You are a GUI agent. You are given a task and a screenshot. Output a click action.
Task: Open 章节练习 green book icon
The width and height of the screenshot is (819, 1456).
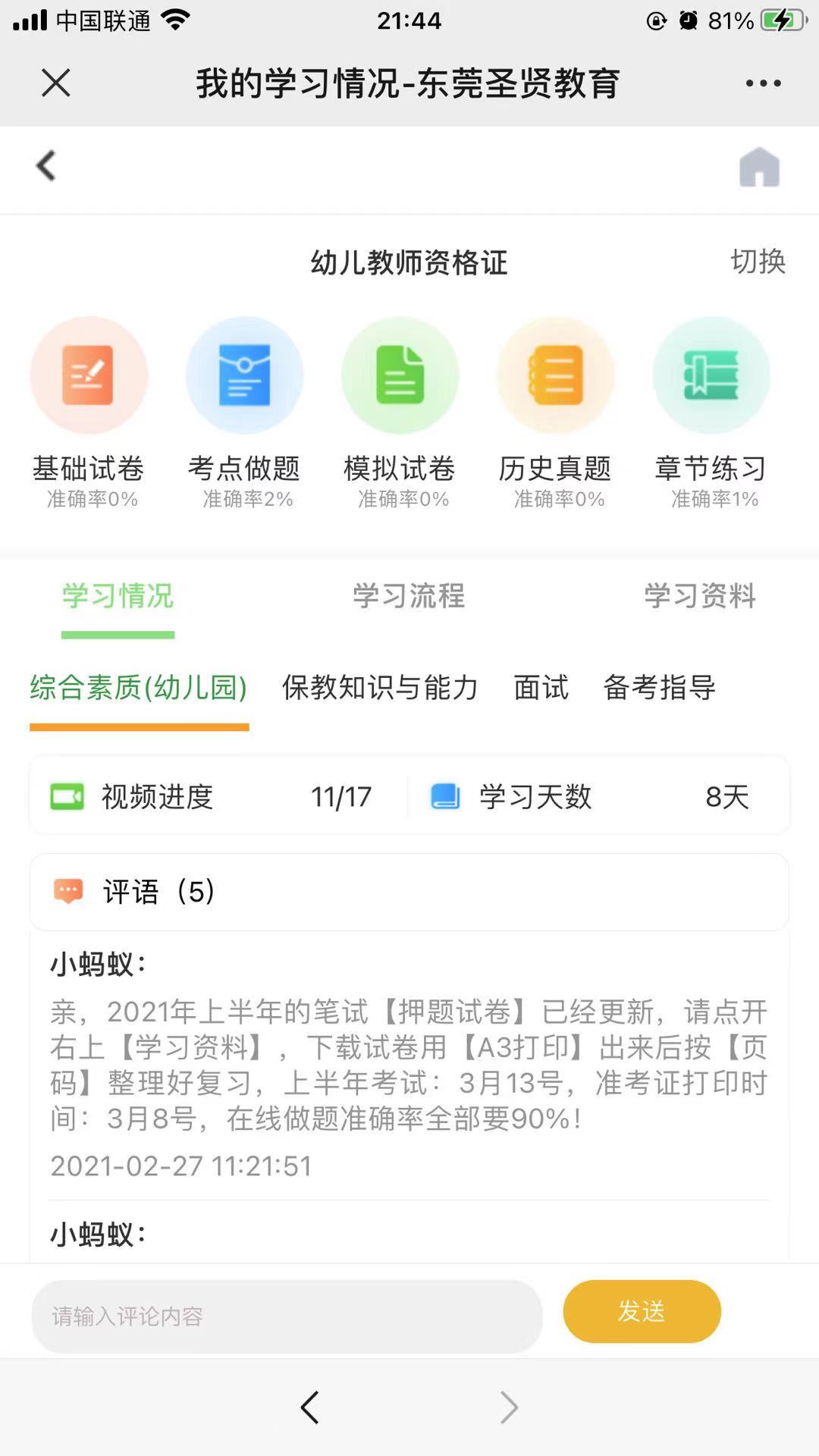coord(711,375)
